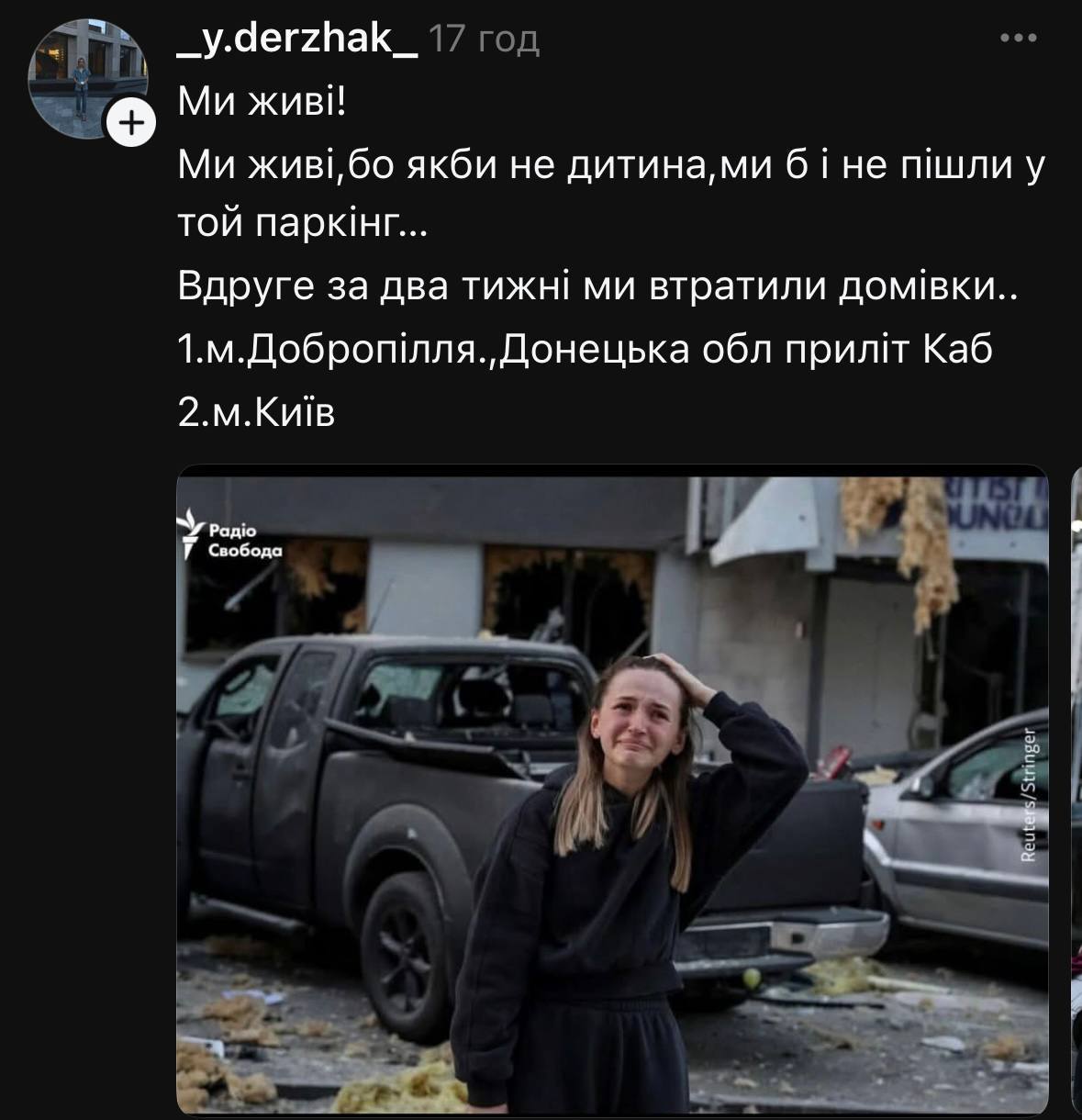The width and height of the screenshot is (1082, 1120).
Task: Open the post's three-dot overflow menu
Action: (1018, 39)
